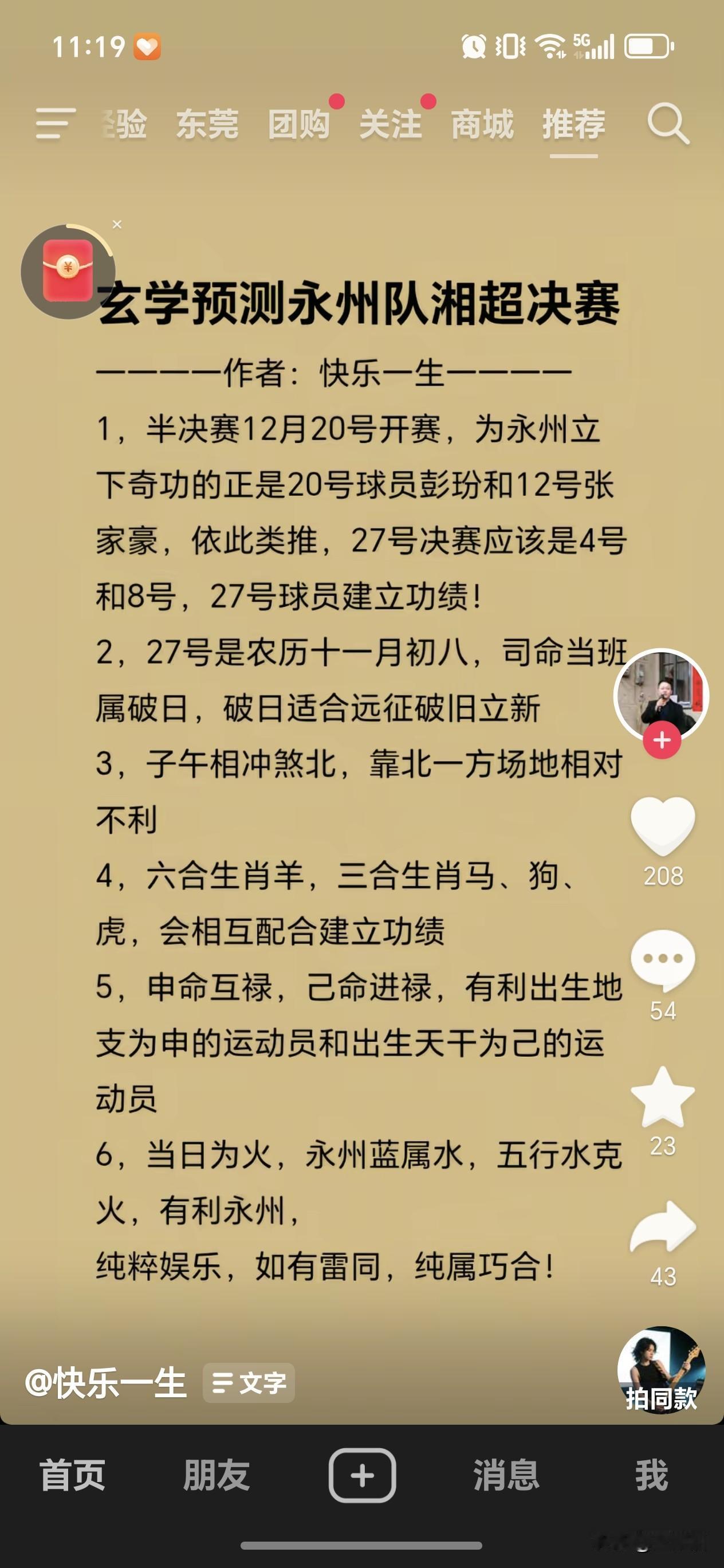The image size is (724, 1568).
Task: Tap the red envelope reward widget
Action: (69, 270)
